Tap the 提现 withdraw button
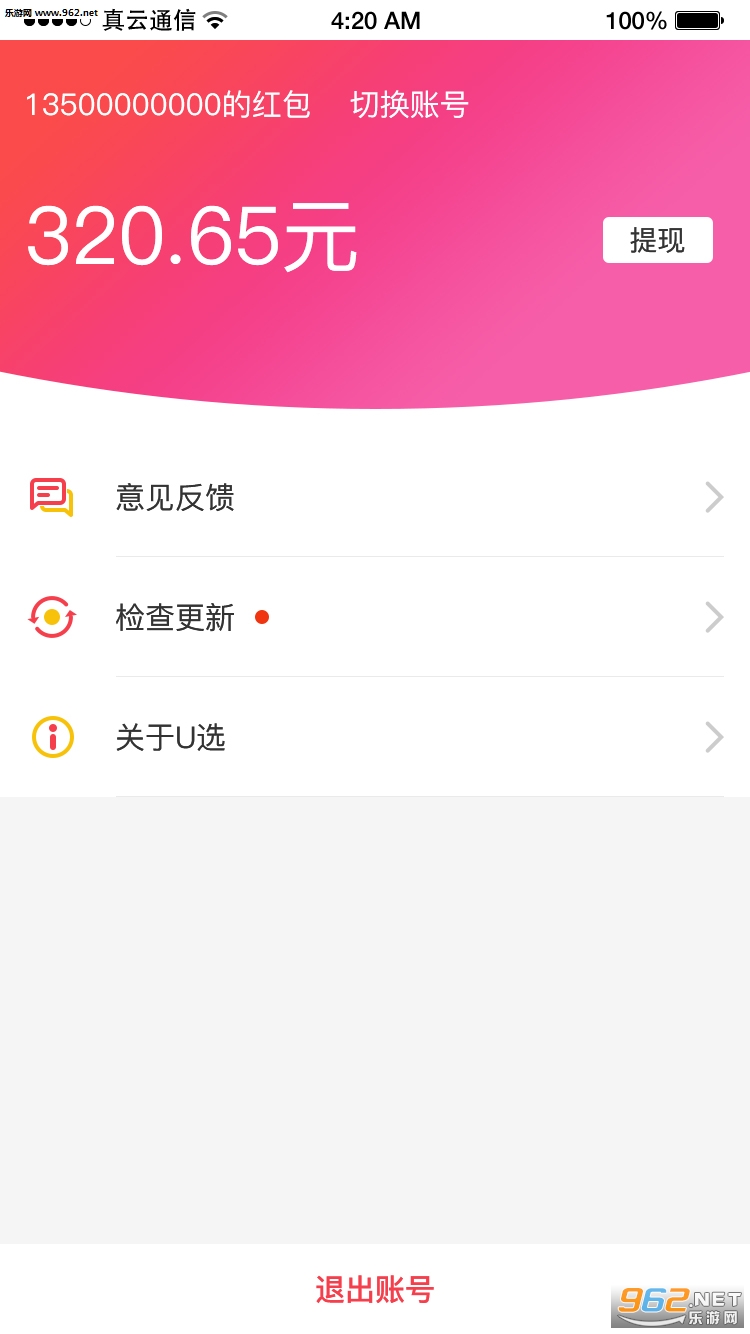Screen dimensions: 750x1334 tap(657, 240)
